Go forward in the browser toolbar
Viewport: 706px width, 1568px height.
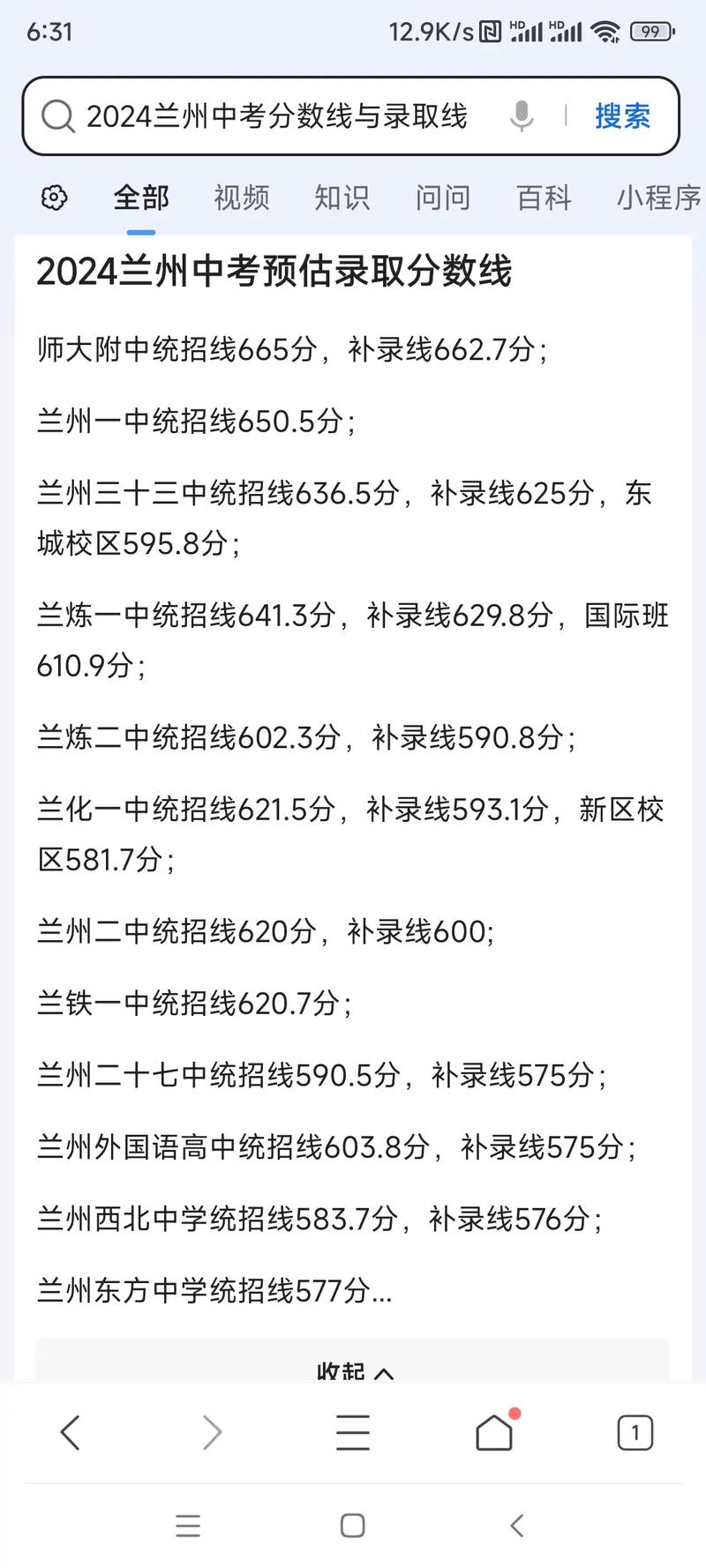[212, 1432]
